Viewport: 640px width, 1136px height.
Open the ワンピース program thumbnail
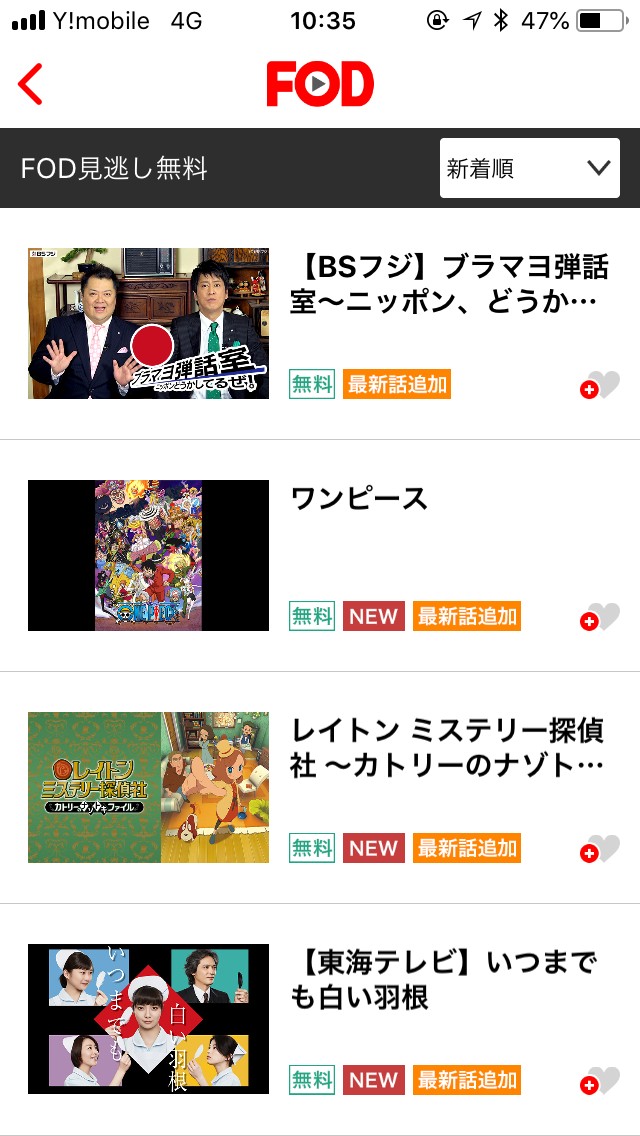click(148, 555)
